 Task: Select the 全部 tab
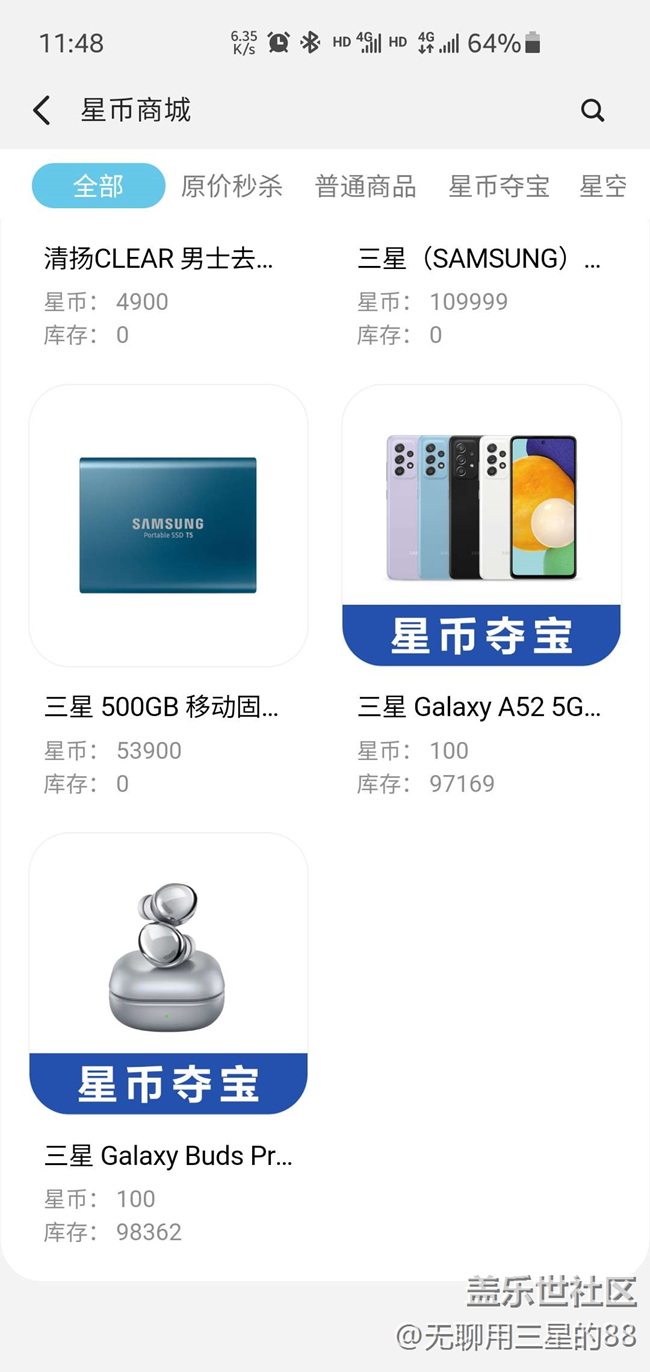pos(98,186)
